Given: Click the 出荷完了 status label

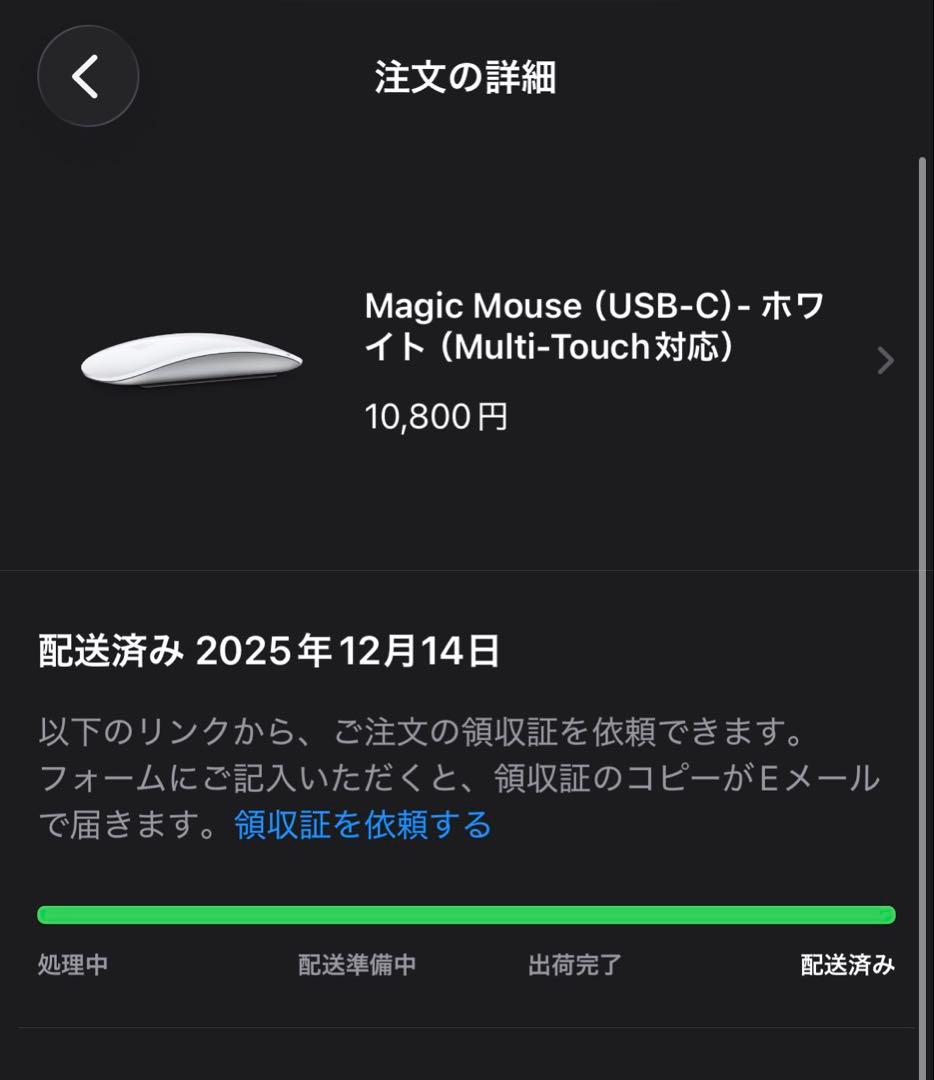Looking at the screenshot, I should tap(575, 965).
